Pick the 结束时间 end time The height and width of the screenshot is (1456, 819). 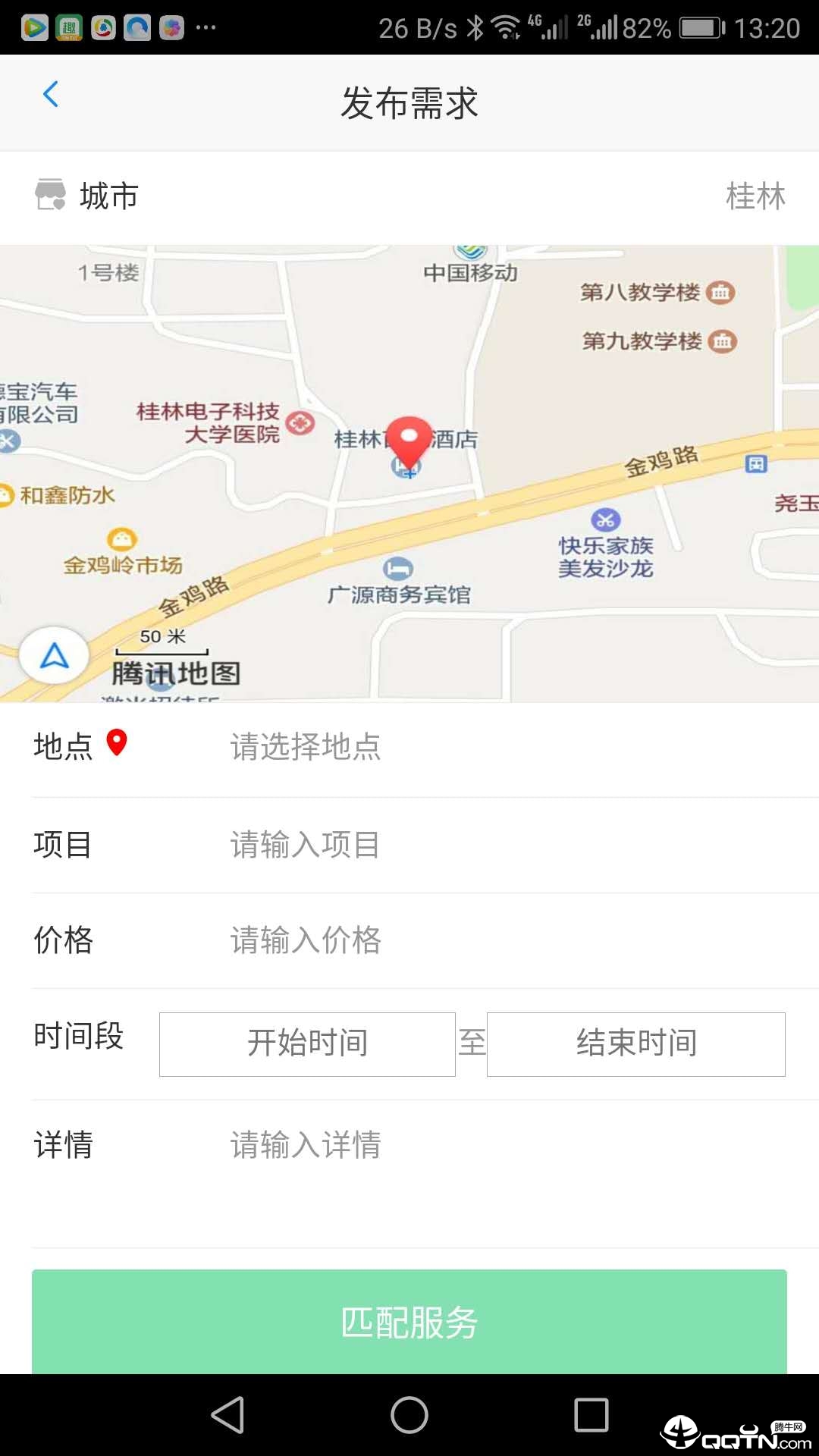pos(636,1043)
